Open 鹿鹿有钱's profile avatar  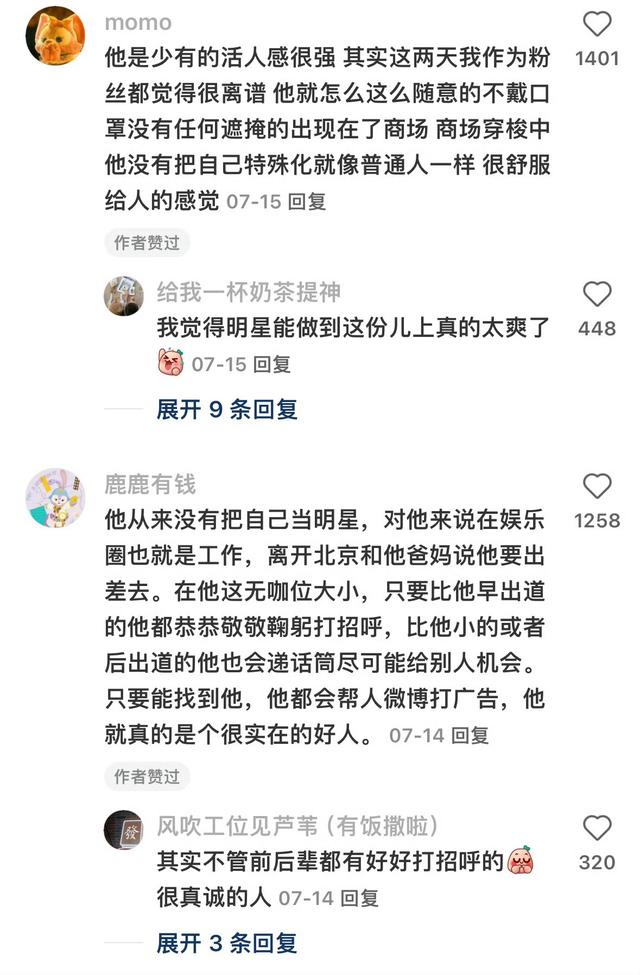click(54, 498)
